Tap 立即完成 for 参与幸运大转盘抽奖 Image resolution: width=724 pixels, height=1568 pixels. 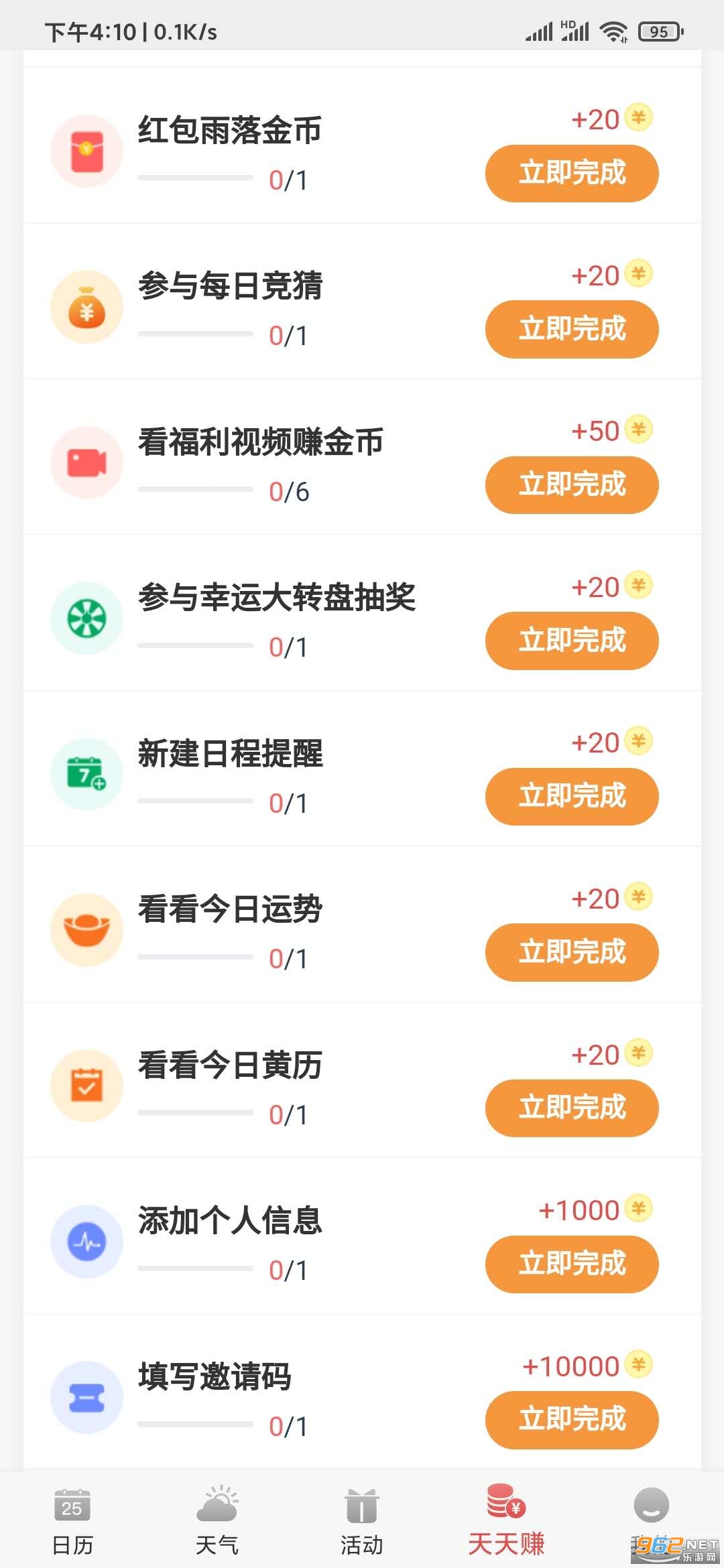[x=572, y=641]
